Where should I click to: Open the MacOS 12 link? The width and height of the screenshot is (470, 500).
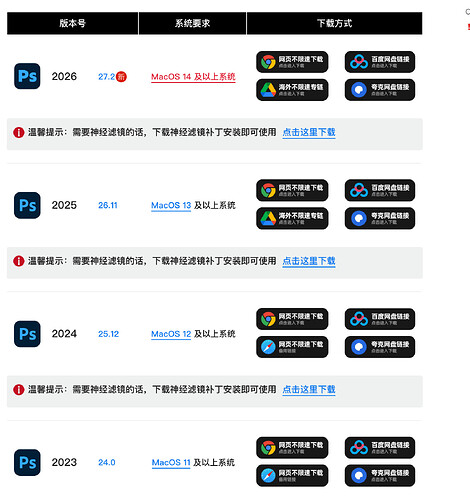pyautogui.click(x=171, y=334)
